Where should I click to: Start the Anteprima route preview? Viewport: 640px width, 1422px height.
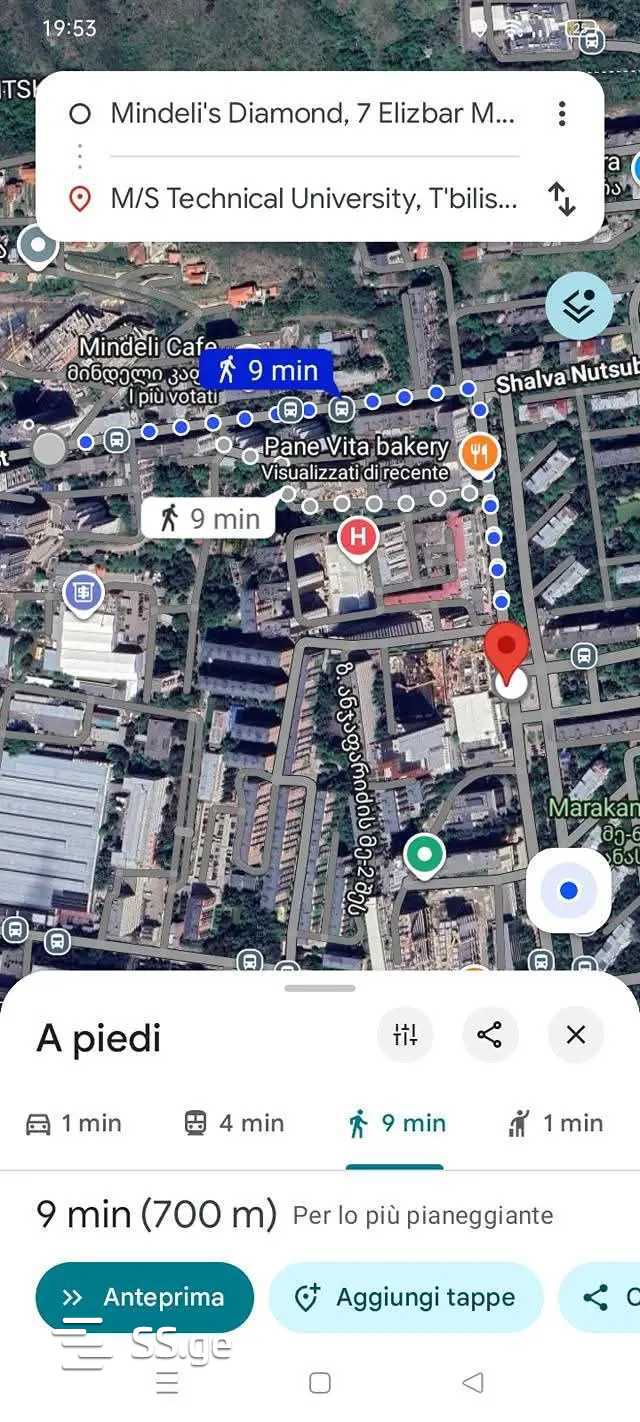point(144,1297)
